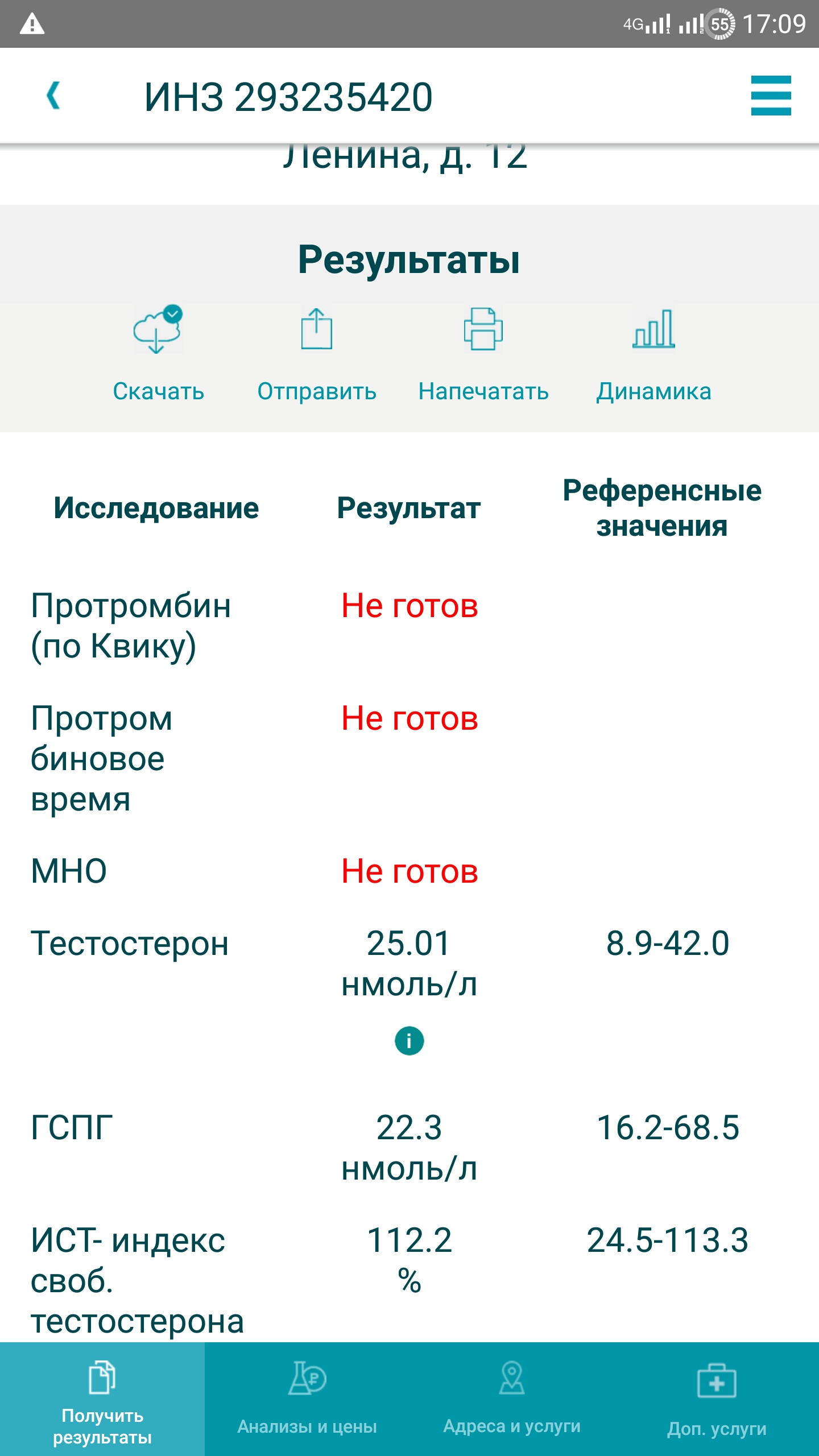Switch to Анализы и цены tab
Image resolution: width=819 pixels, height=1456 pixels.
307,1399
